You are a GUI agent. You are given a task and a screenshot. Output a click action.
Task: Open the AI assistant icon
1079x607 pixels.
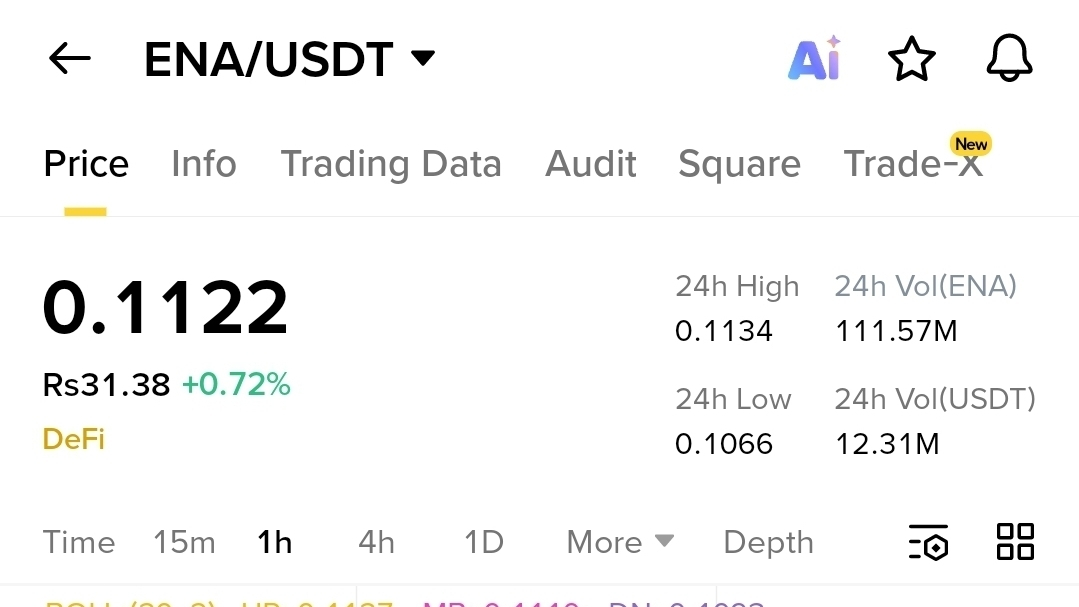coord(814,59)
